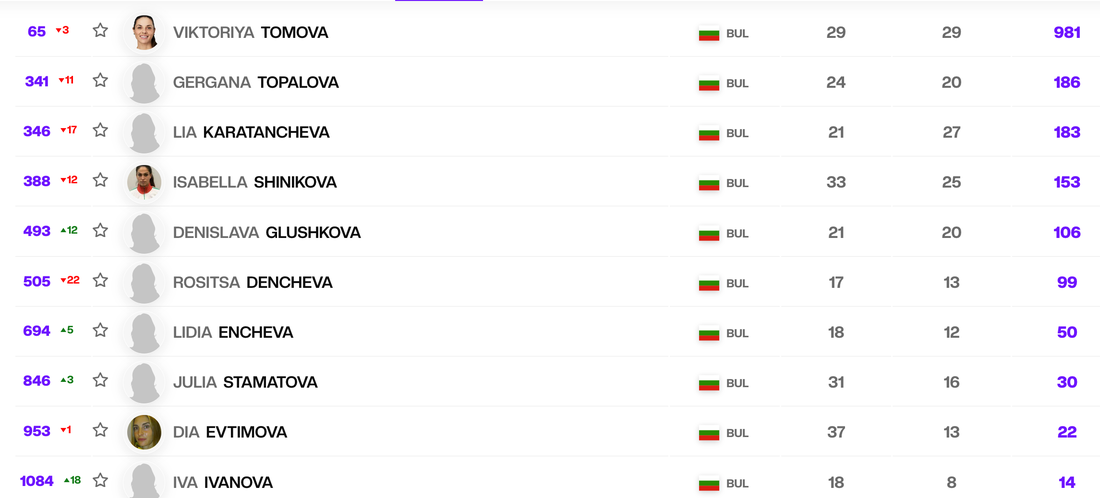The width and height of the screenshot is (1100, 498).
Task: Favorite Rositsa Dencheva with the star
Action: 100,281
